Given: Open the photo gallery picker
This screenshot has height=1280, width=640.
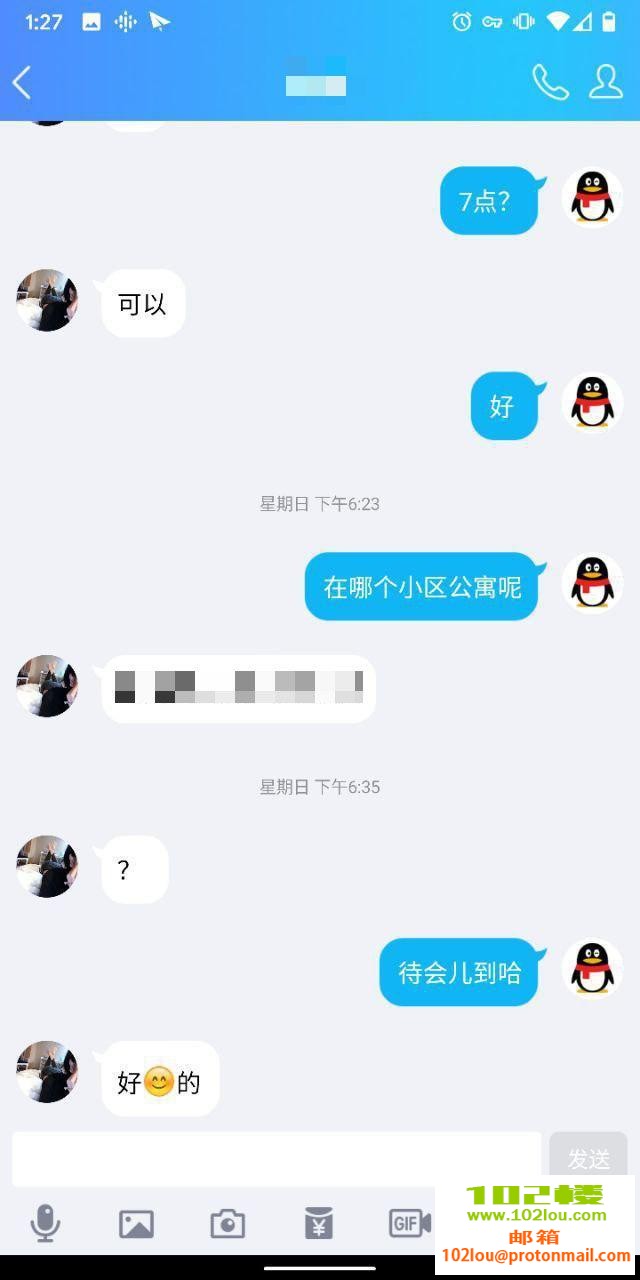Looking at the screenshot, I should point(136,1223).
